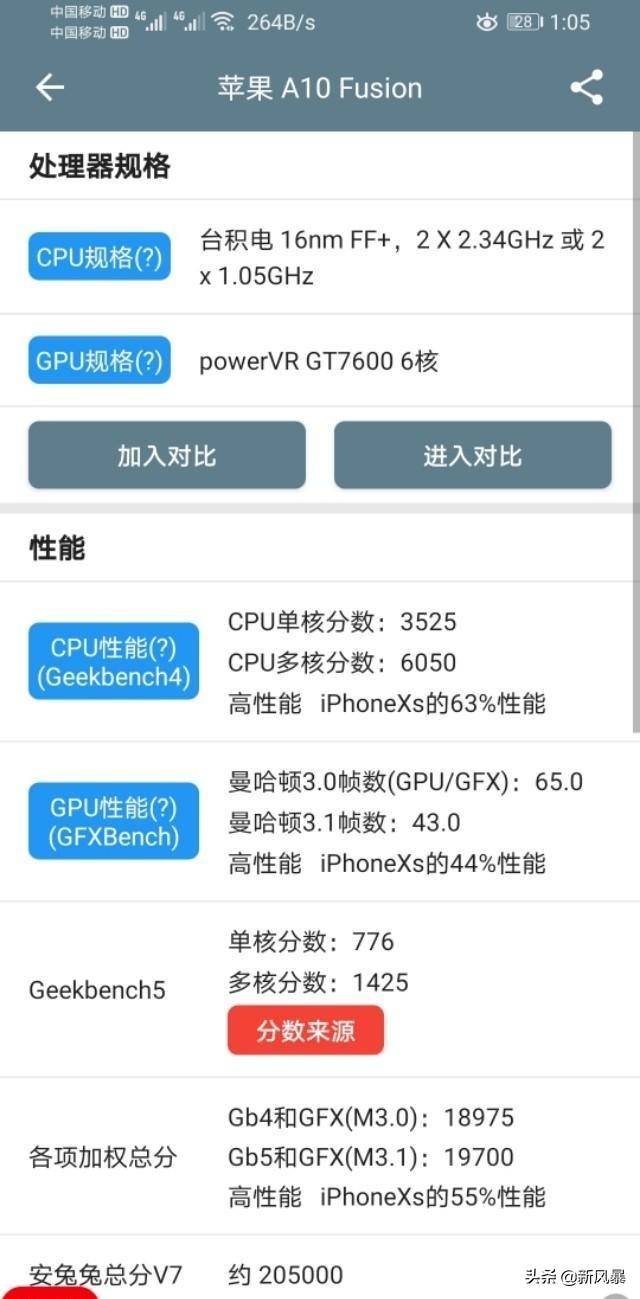Open 进入对比 comparison page
Image resolution: width=640 pixels, height=1299 pixels.
(x=472, y=456)
